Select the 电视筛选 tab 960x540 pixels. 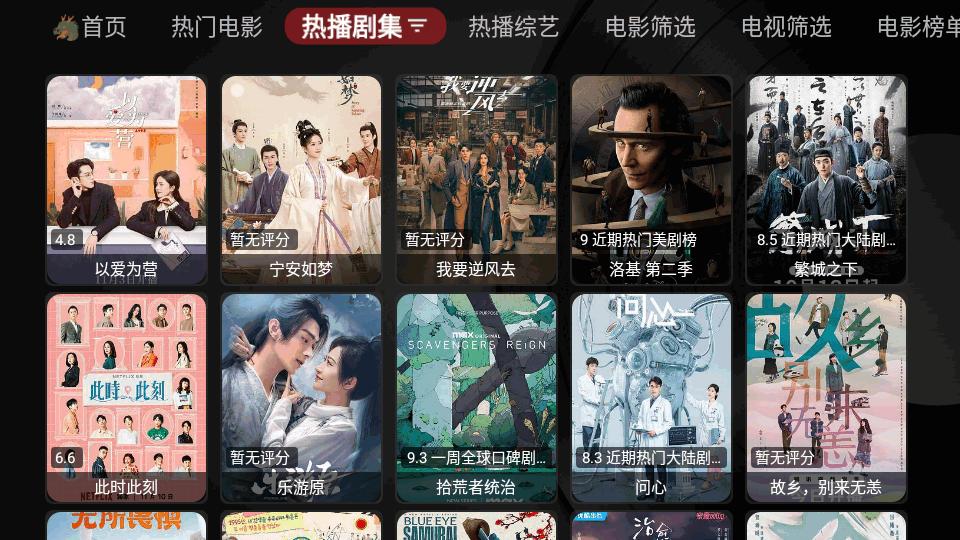[787, 27]
